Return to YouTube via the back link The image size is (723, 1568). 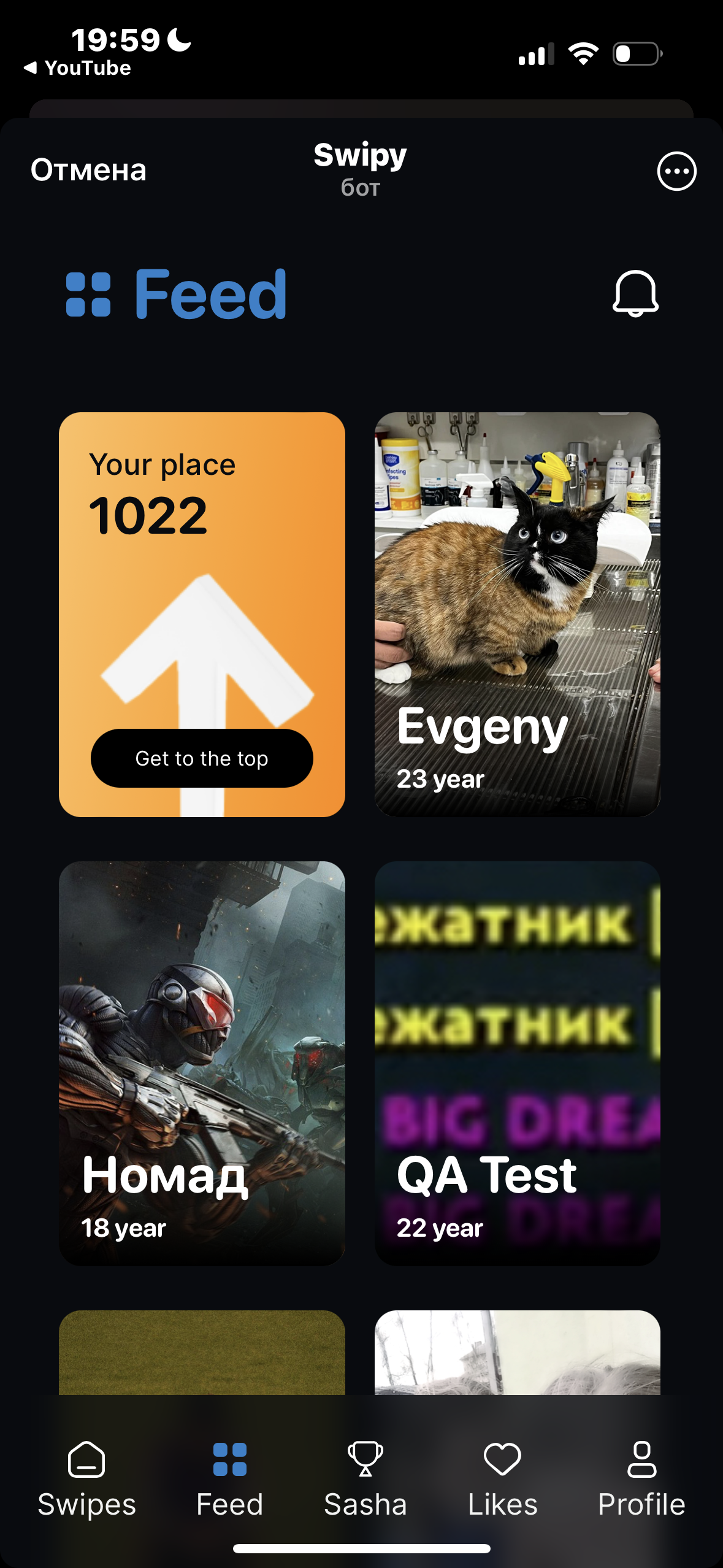[x=77, y=67]
